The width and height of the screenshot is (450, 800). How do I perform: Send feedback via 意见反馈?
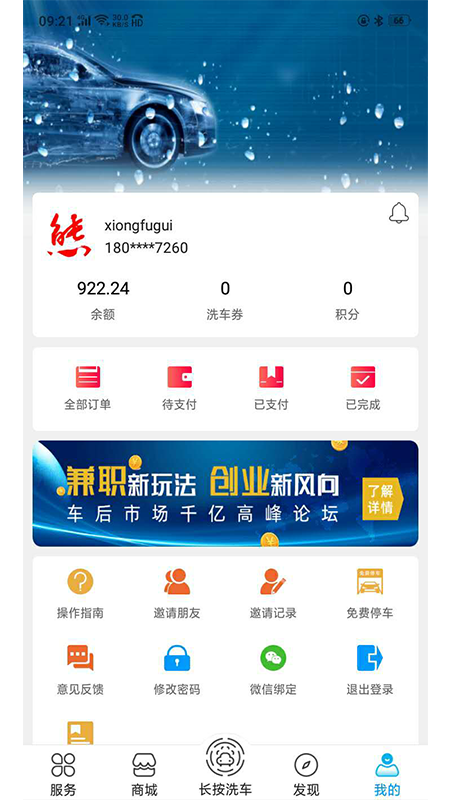pyautogui.click(x=80, y=670)
